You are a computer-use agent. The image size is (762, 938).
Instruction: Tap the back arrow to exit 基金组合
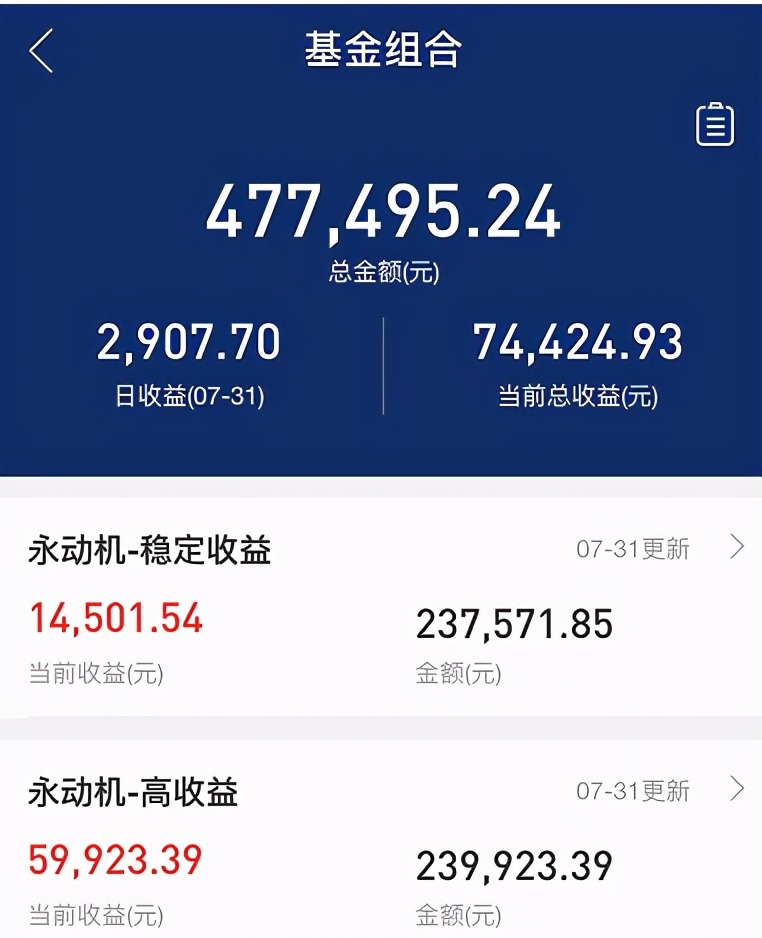tap(40, 51)
